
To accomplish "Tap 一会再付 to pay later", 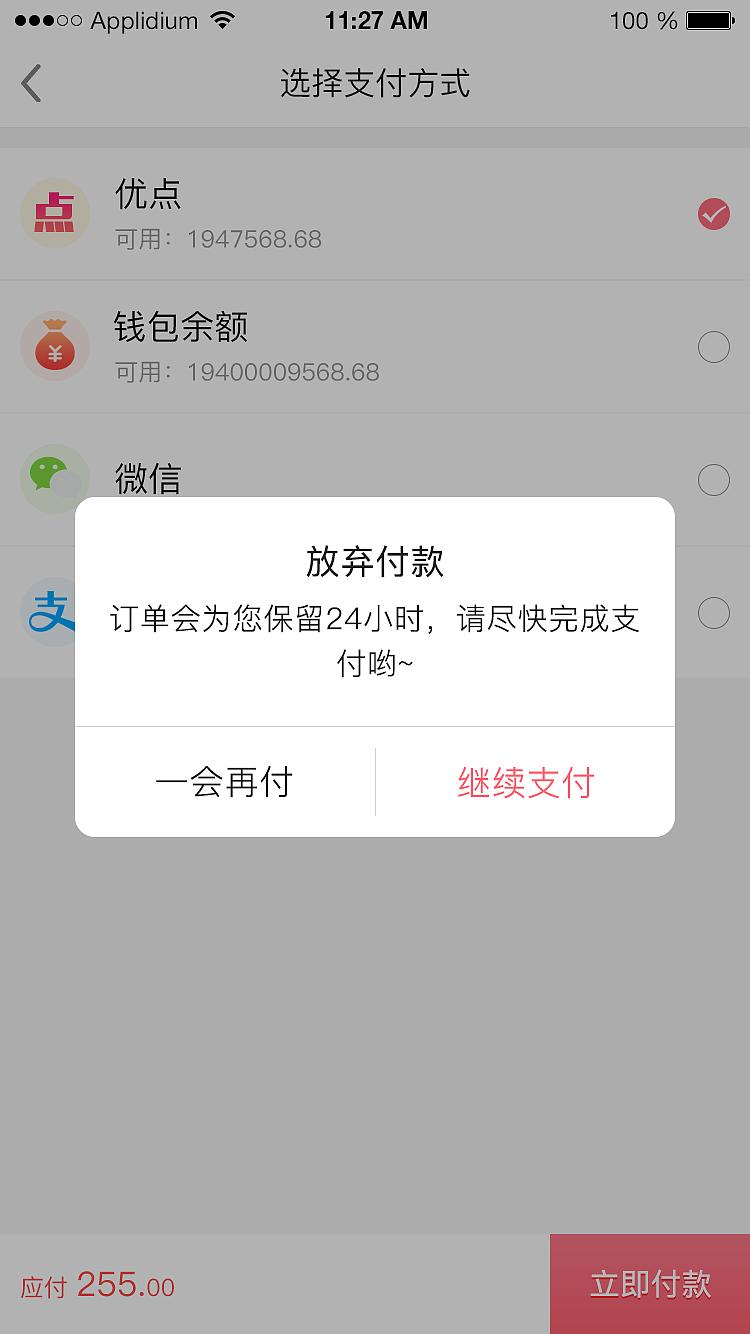I will [225, 782].
